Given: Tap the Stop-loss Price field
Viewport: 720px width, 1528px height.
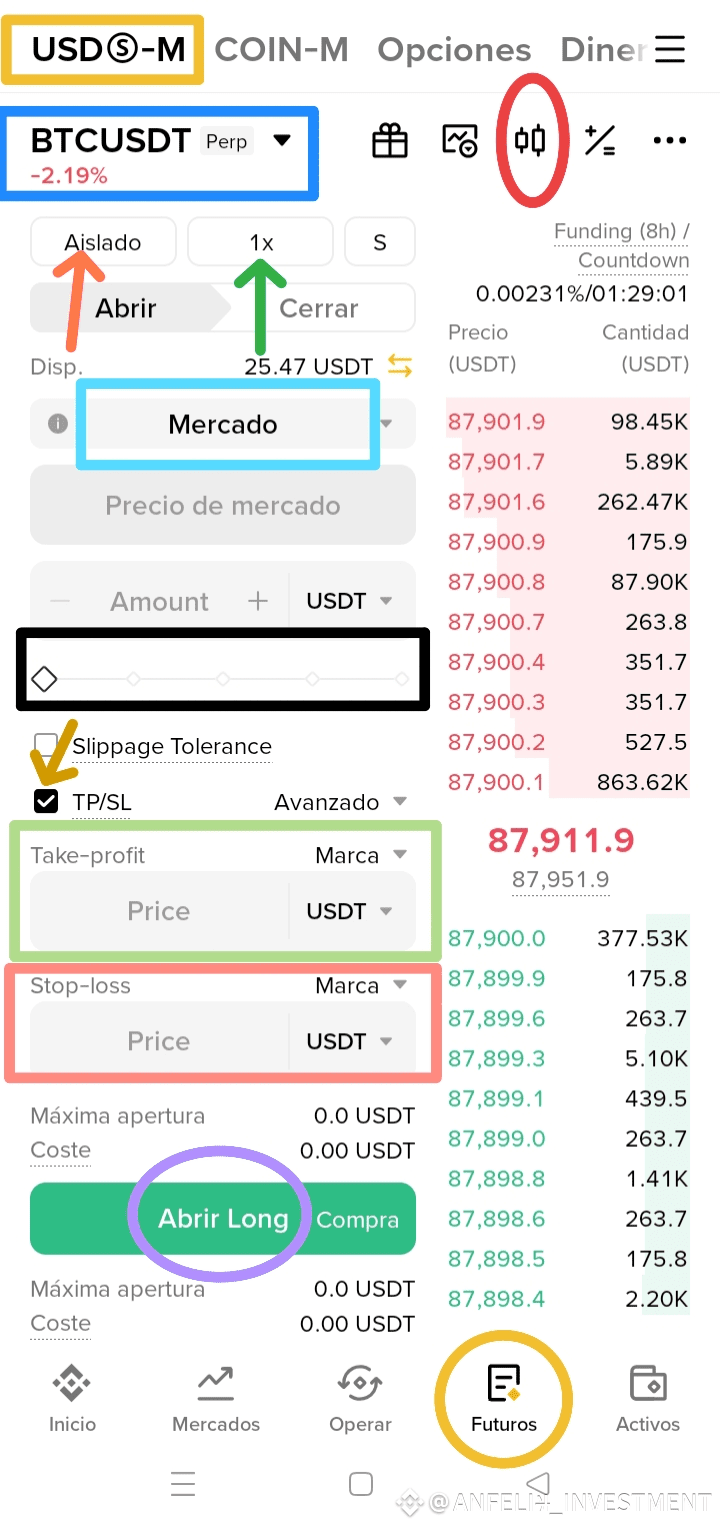Looking at the screenshot, I should point(158,1041).
